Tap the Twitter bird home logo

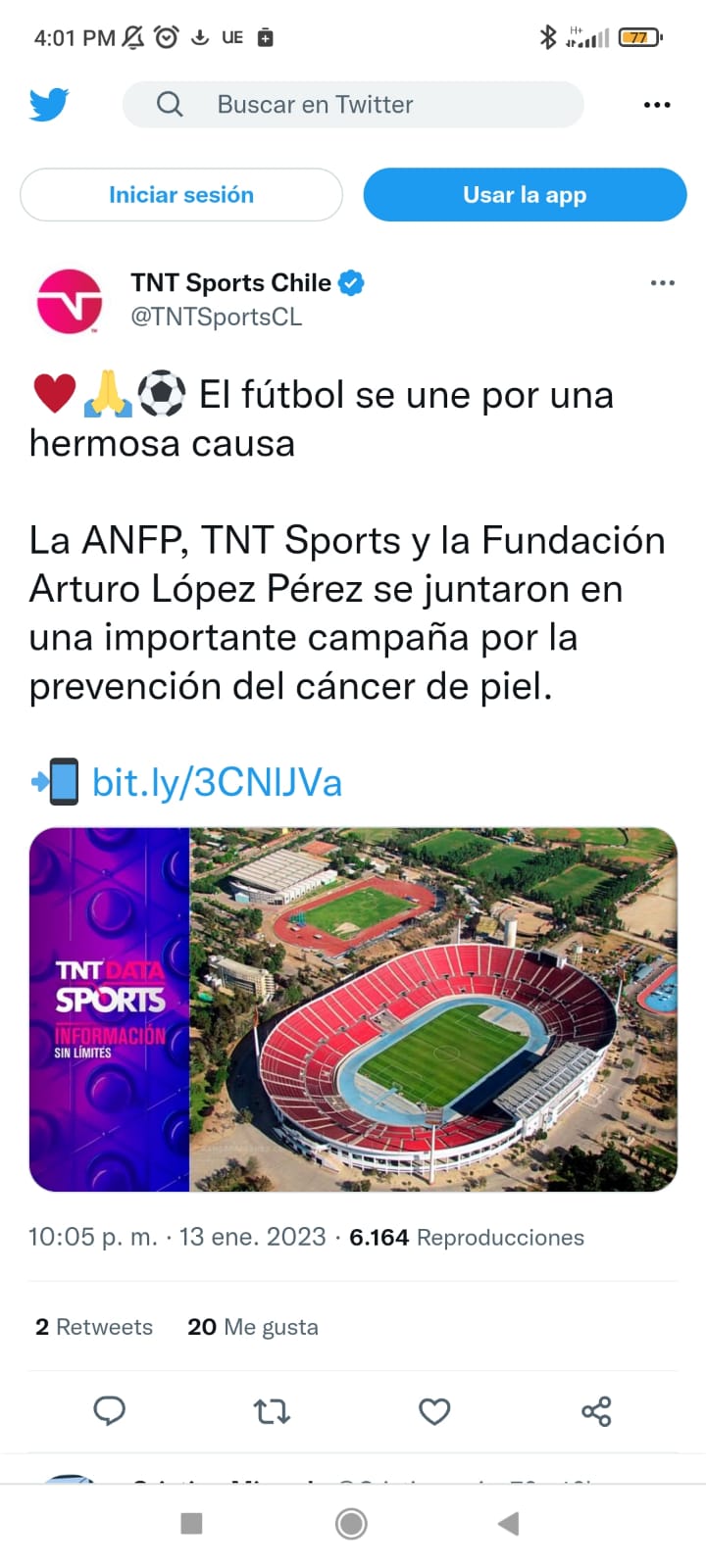pos(49,105)
